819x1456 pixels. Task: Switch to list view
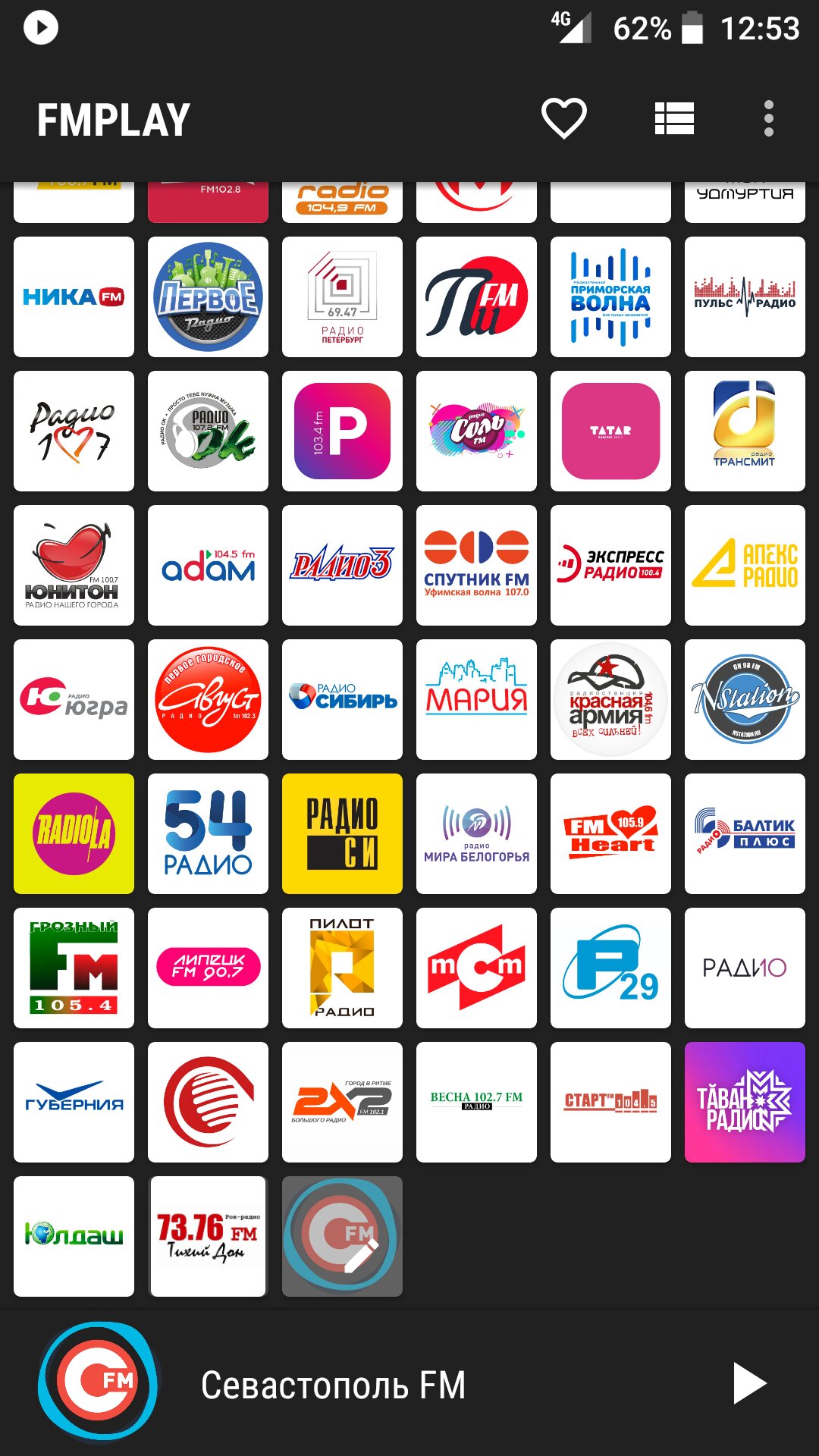click(x=673, y=119)
